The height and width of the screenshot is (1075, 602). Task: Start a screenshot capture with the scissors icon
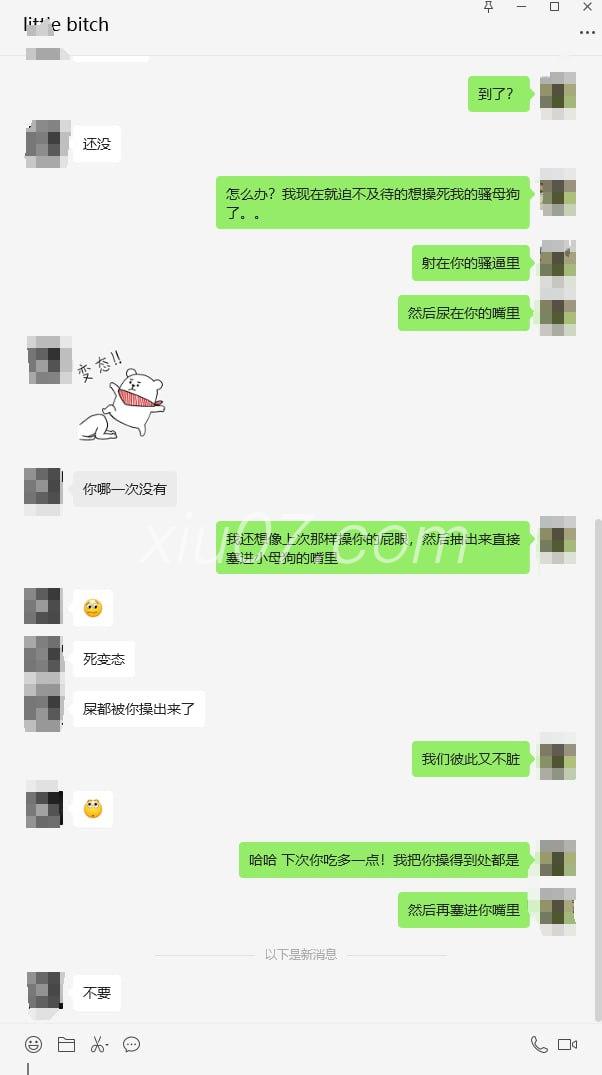tap(98, 1045)
